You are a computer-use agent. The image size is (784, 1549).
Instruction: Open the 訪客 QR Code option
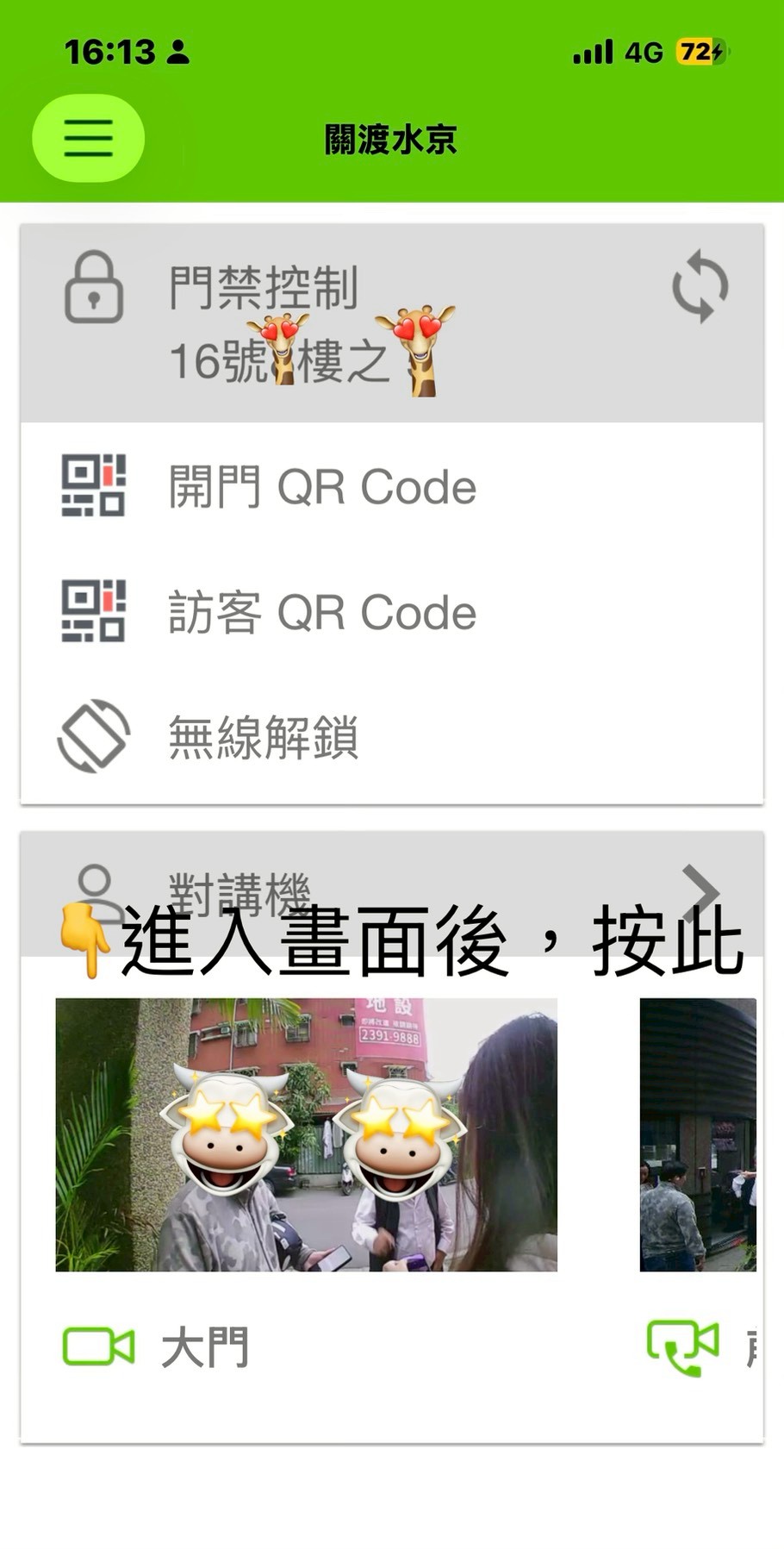click(320, 612)
